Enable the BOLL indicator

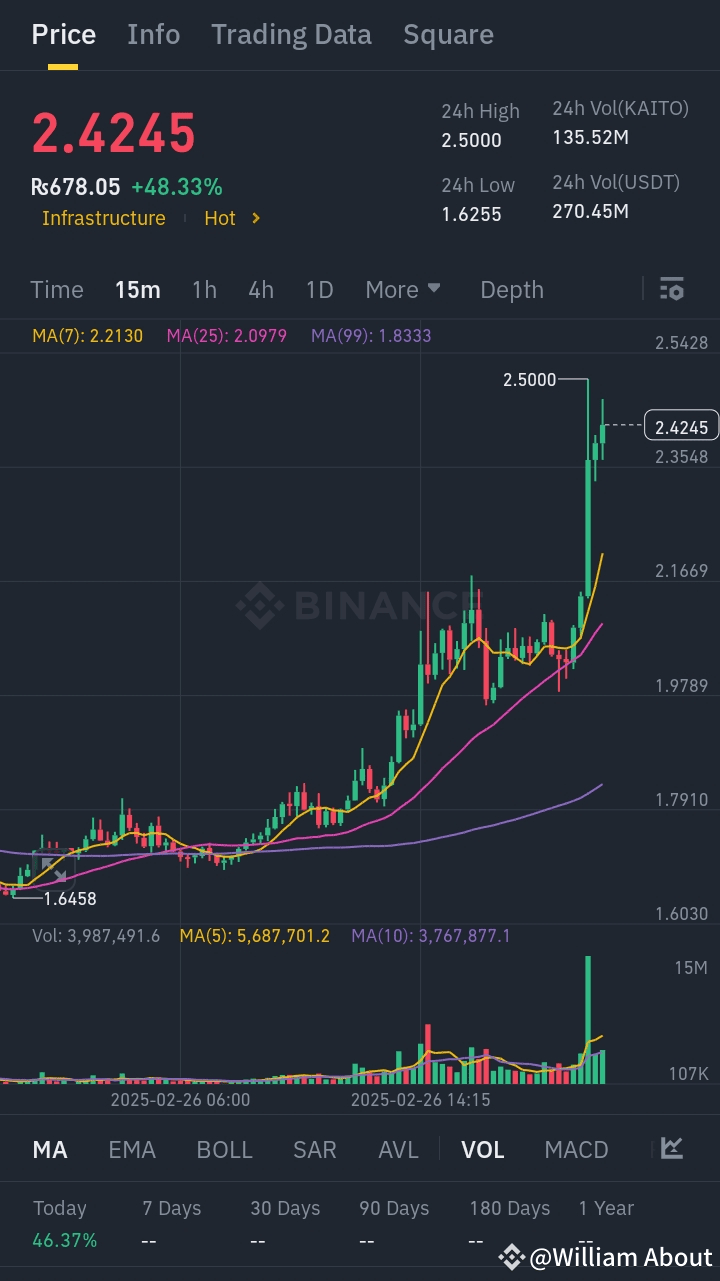tap(224, 1150)
